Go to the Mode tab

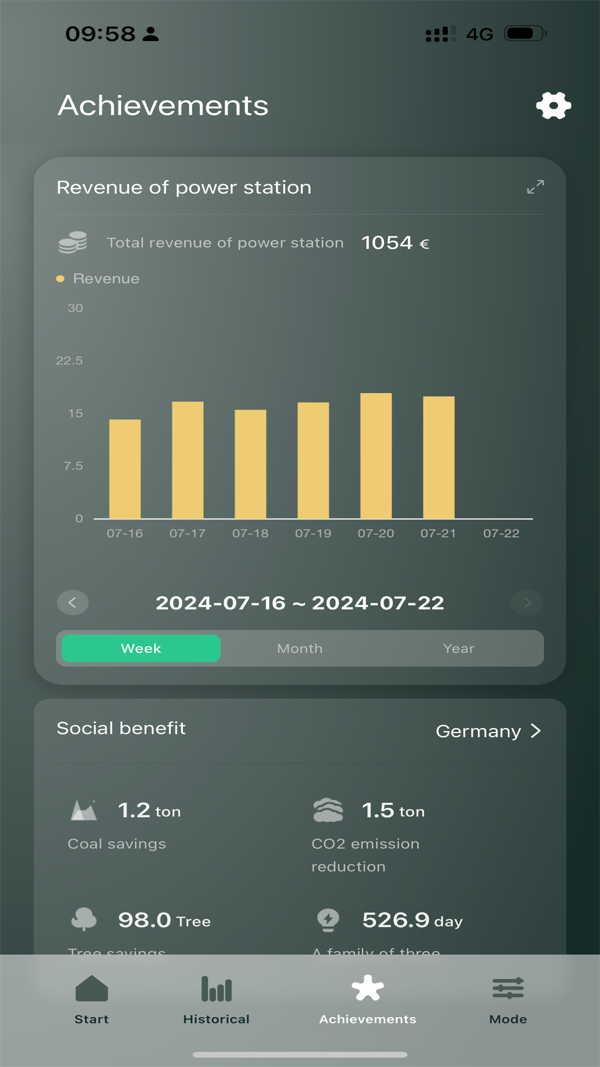coord(508,999)
